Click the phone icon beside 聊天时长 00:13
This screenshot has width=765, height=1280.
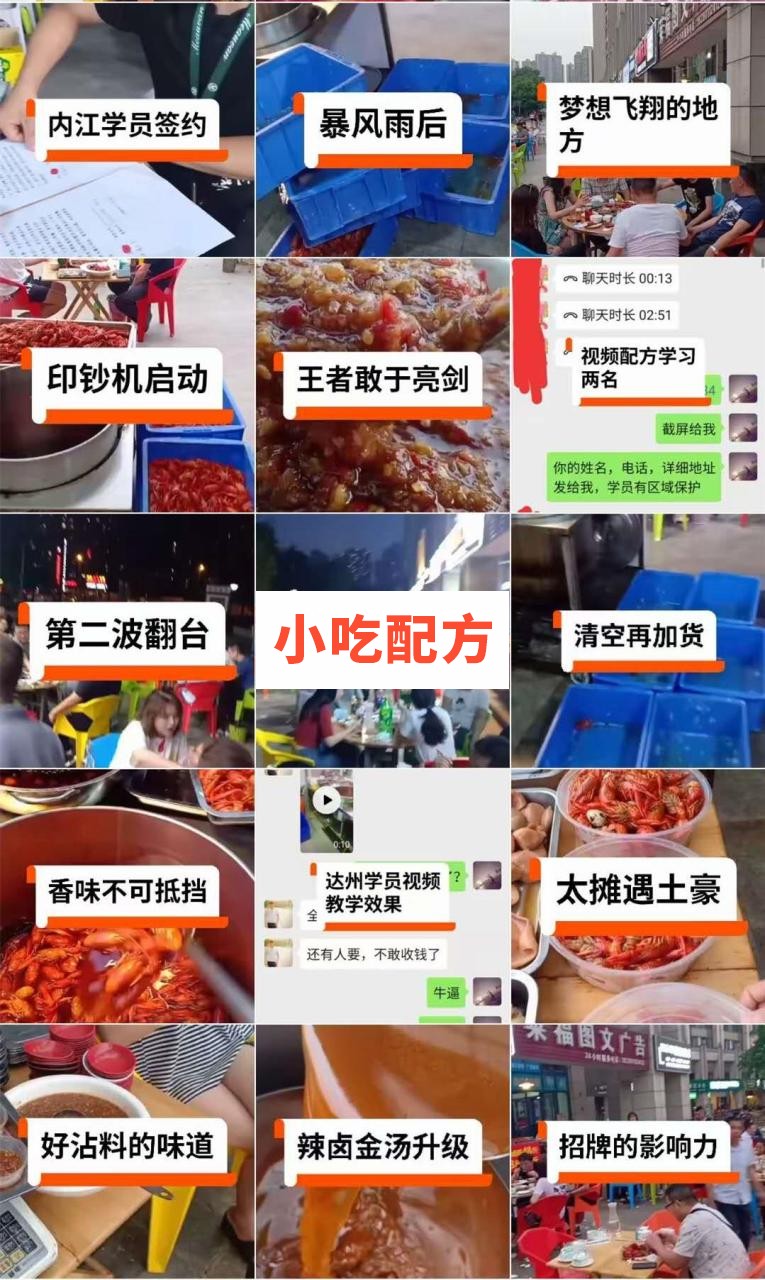pyautogui.click(x=572, y=278)
